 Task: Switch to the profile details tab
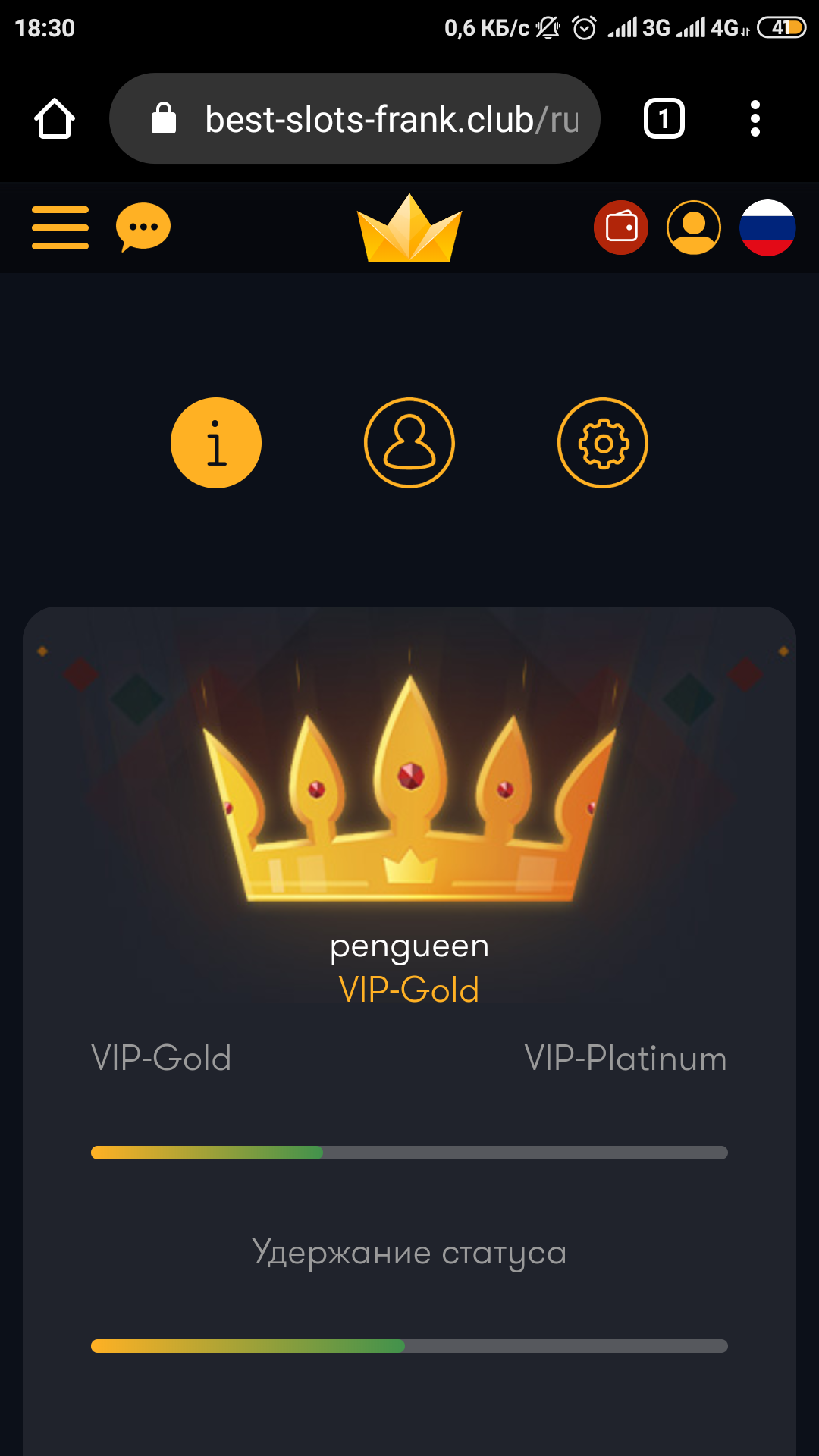click(409, 443)
